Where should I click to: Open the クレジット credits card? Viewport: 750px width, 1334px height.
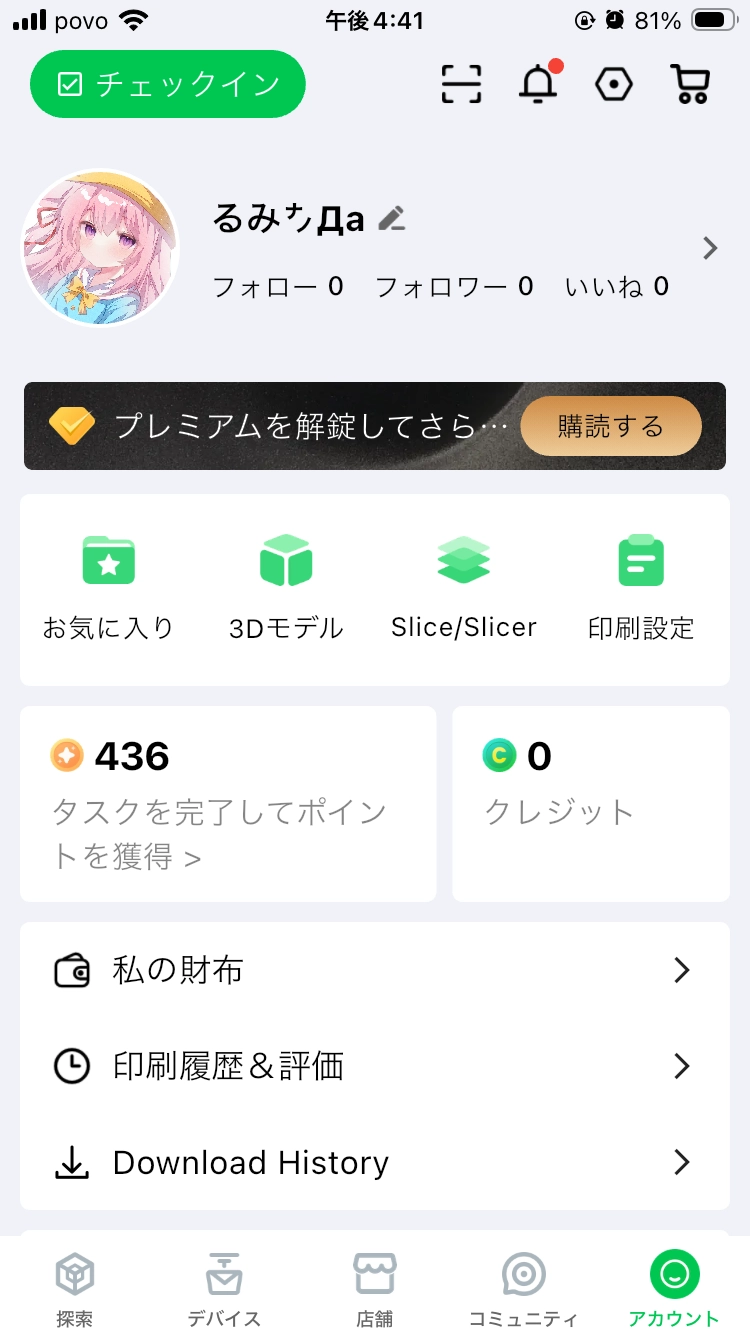591,804
